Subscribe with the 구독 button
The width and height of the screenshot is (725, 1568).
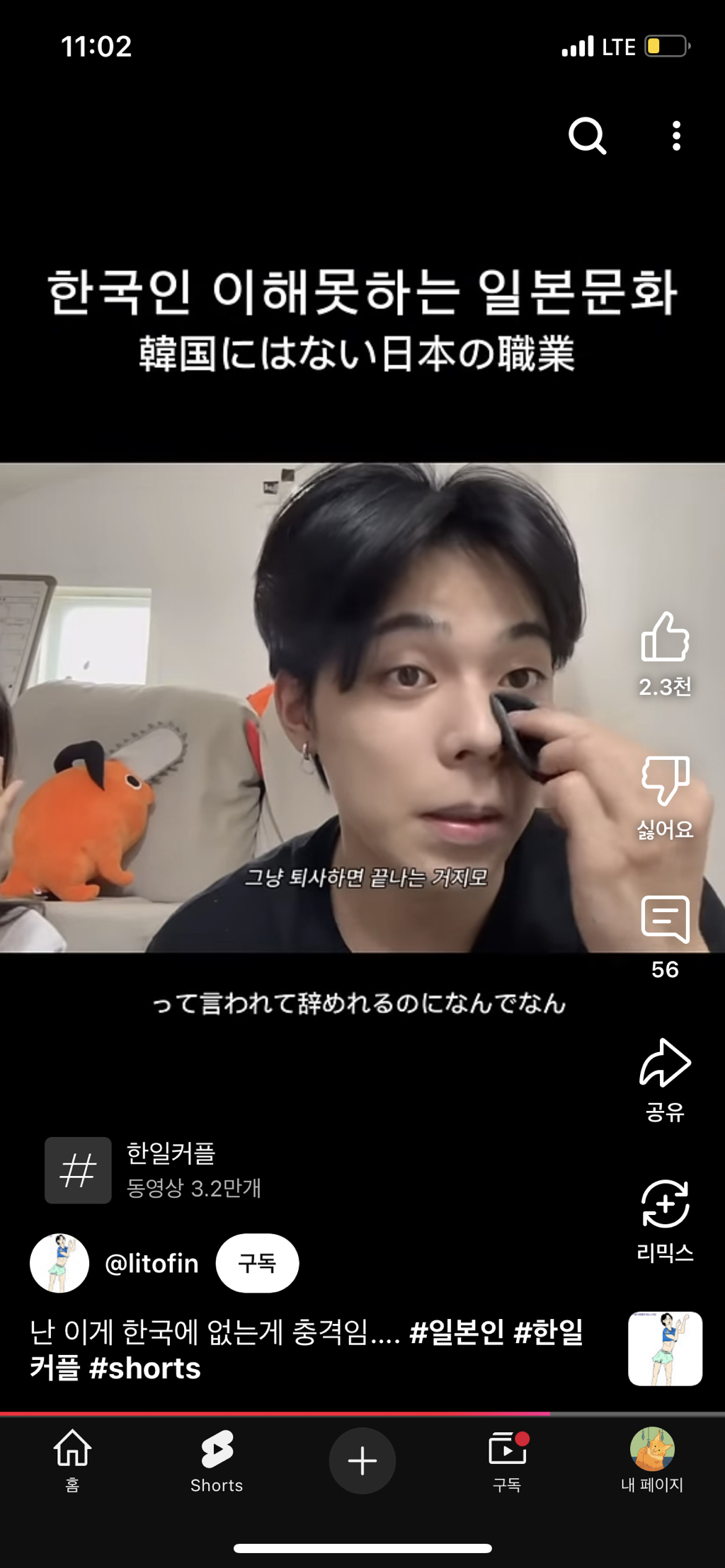pos(257,1263)
